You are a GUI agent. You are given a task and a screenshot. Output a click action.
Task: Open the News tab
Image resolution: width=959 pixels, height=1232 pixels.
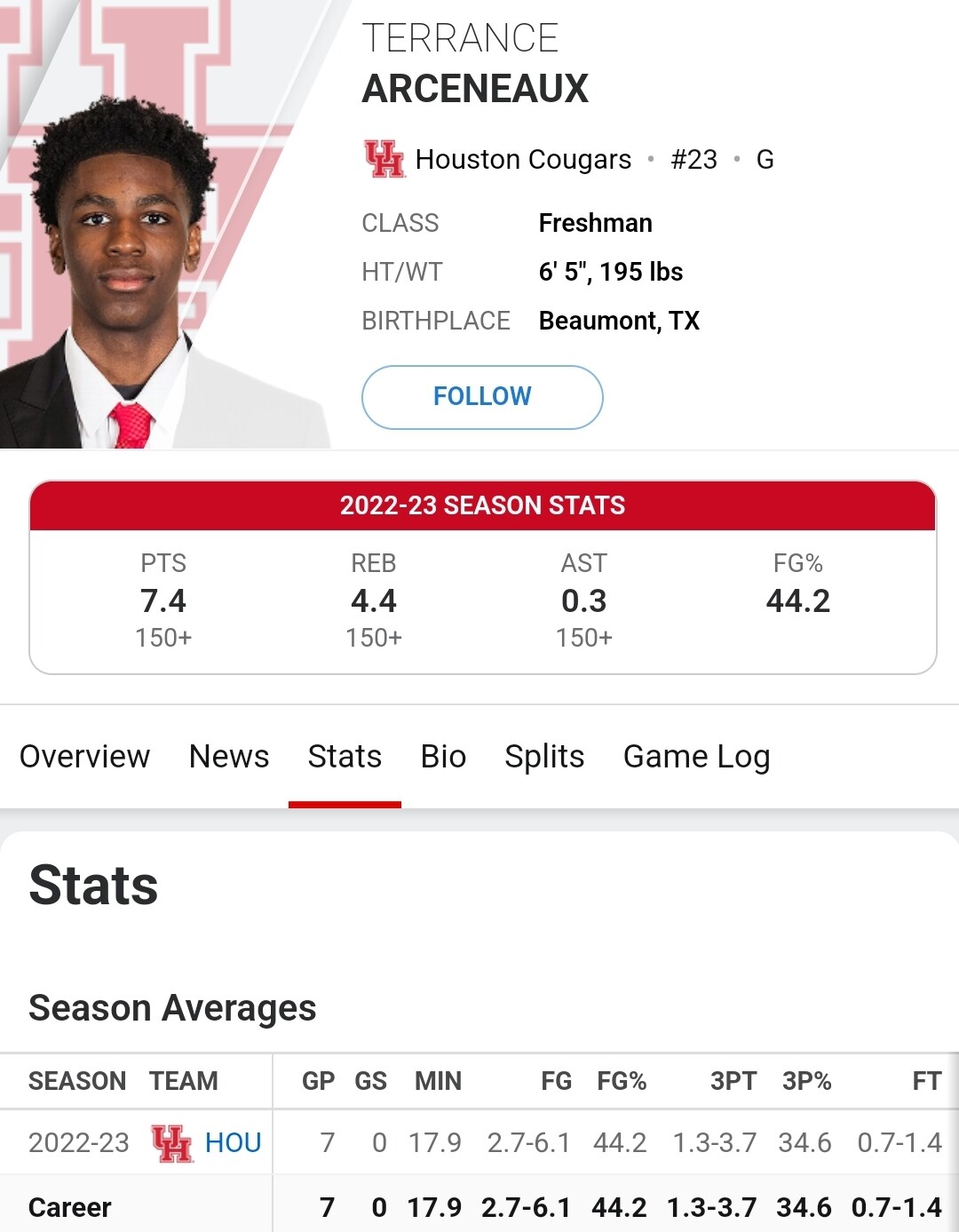(229, 757)
